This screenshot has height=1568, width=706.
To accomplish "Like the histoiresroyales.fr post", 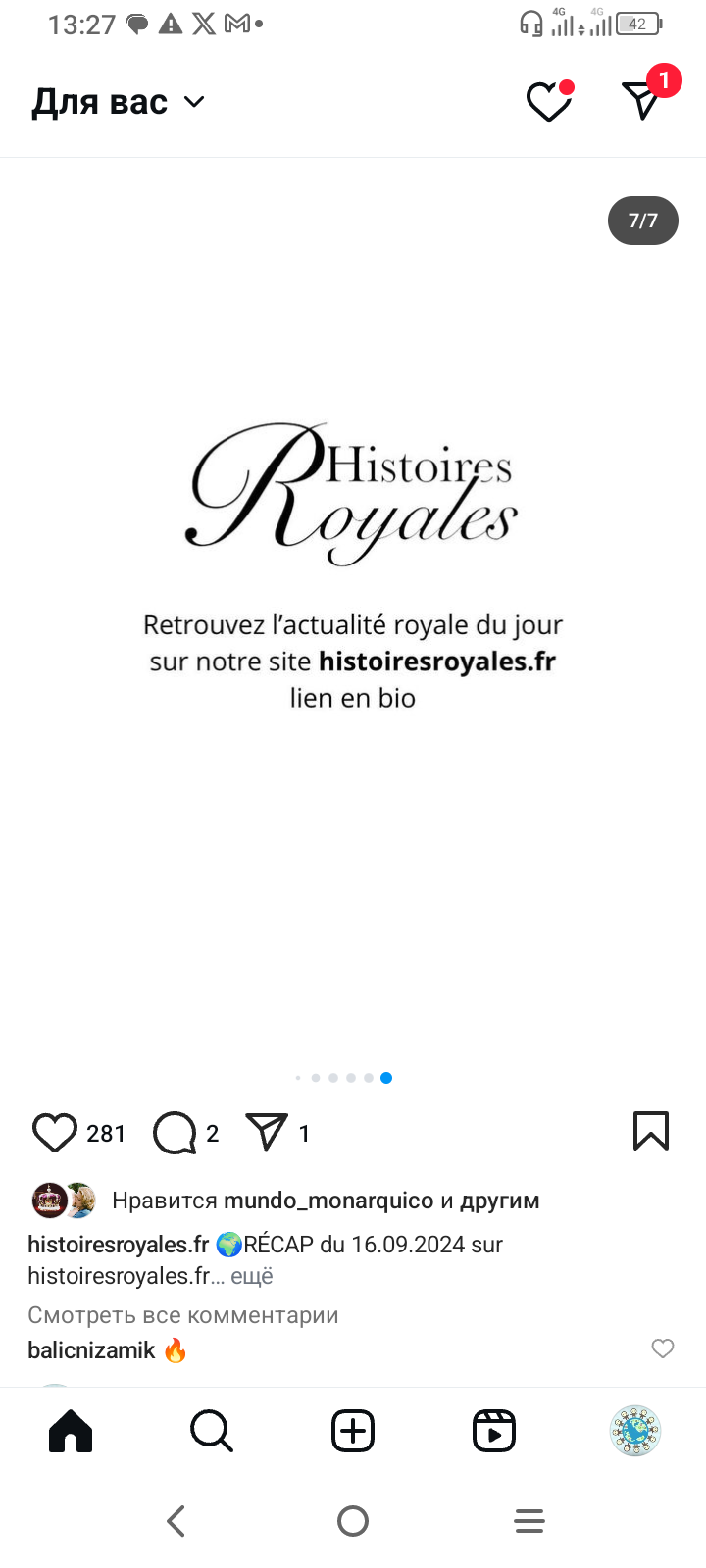I will 55,1133.
